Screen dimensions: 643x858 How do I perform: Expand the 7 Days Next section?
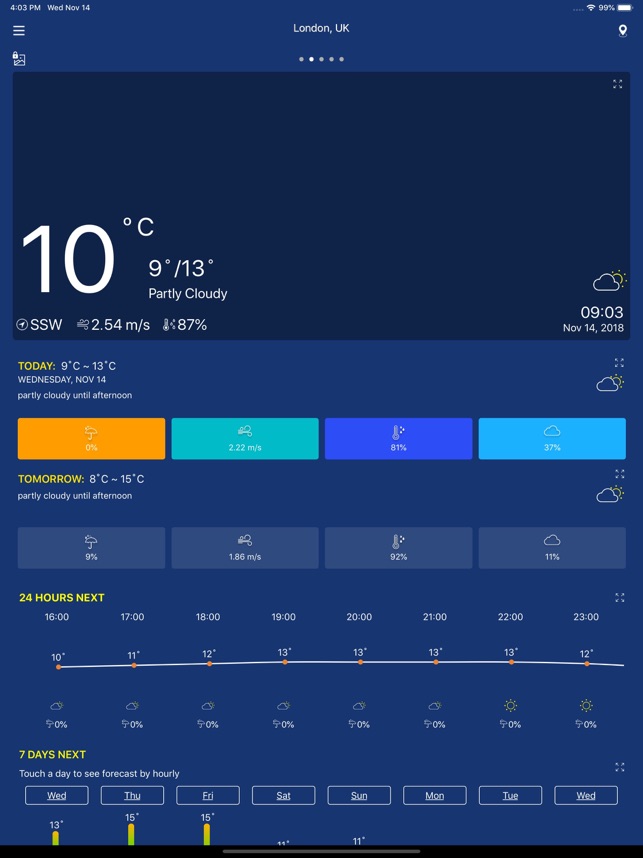[x=619, y=767]
